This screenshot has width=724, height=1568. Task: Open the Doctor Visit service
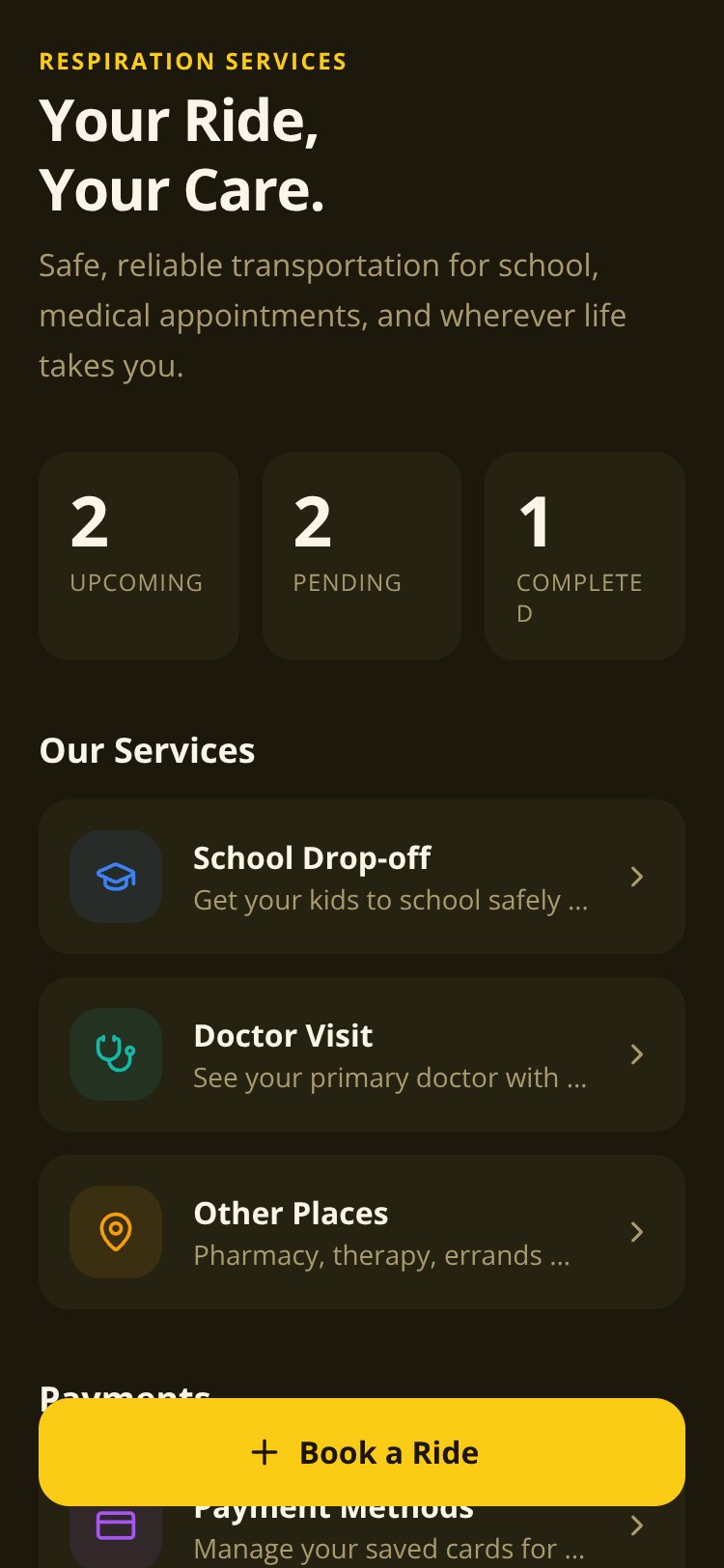click(x=362, y=1054)
